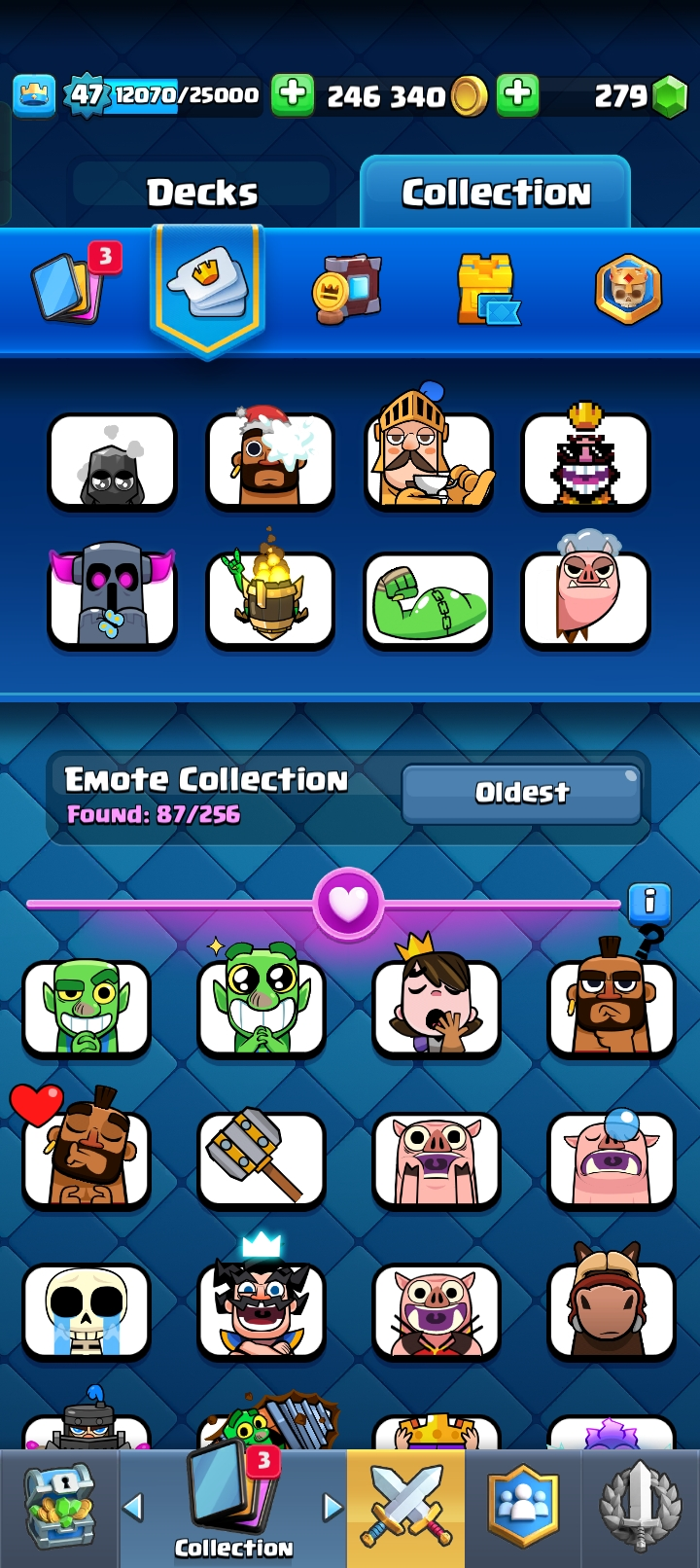Open the Clan social tab
Screen dimensions: 700x1568
click(523, 1508)
